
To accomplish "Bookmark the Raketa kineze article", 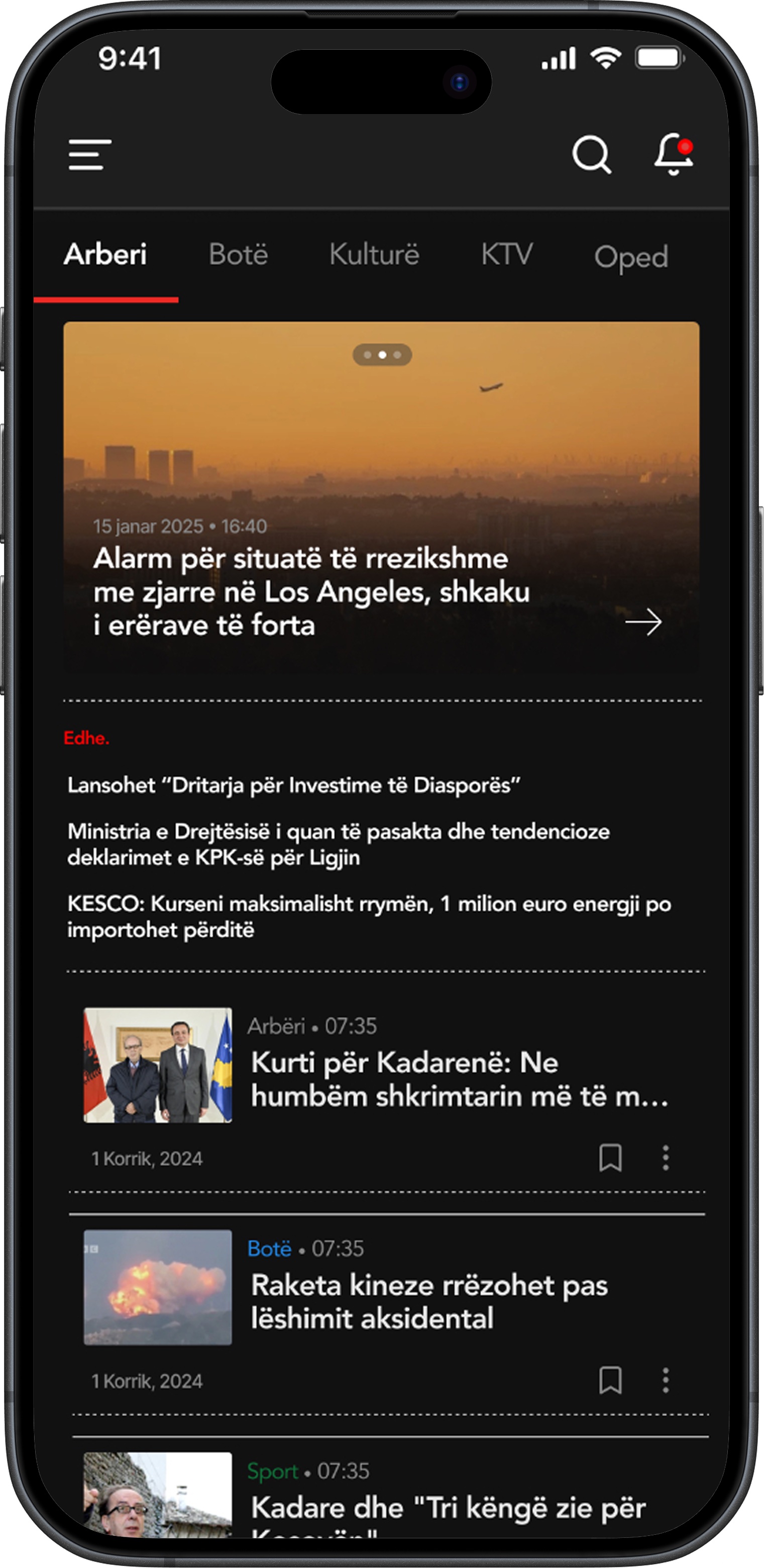I will pyautogui.click(x=610, y=1381).
